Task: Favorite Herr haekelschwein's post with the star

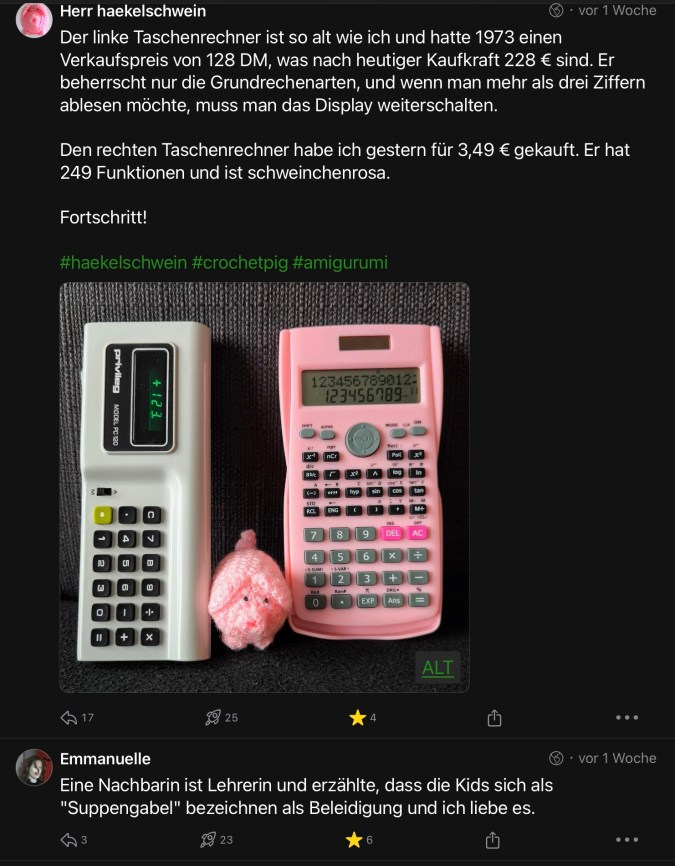Action: (356, 717)
